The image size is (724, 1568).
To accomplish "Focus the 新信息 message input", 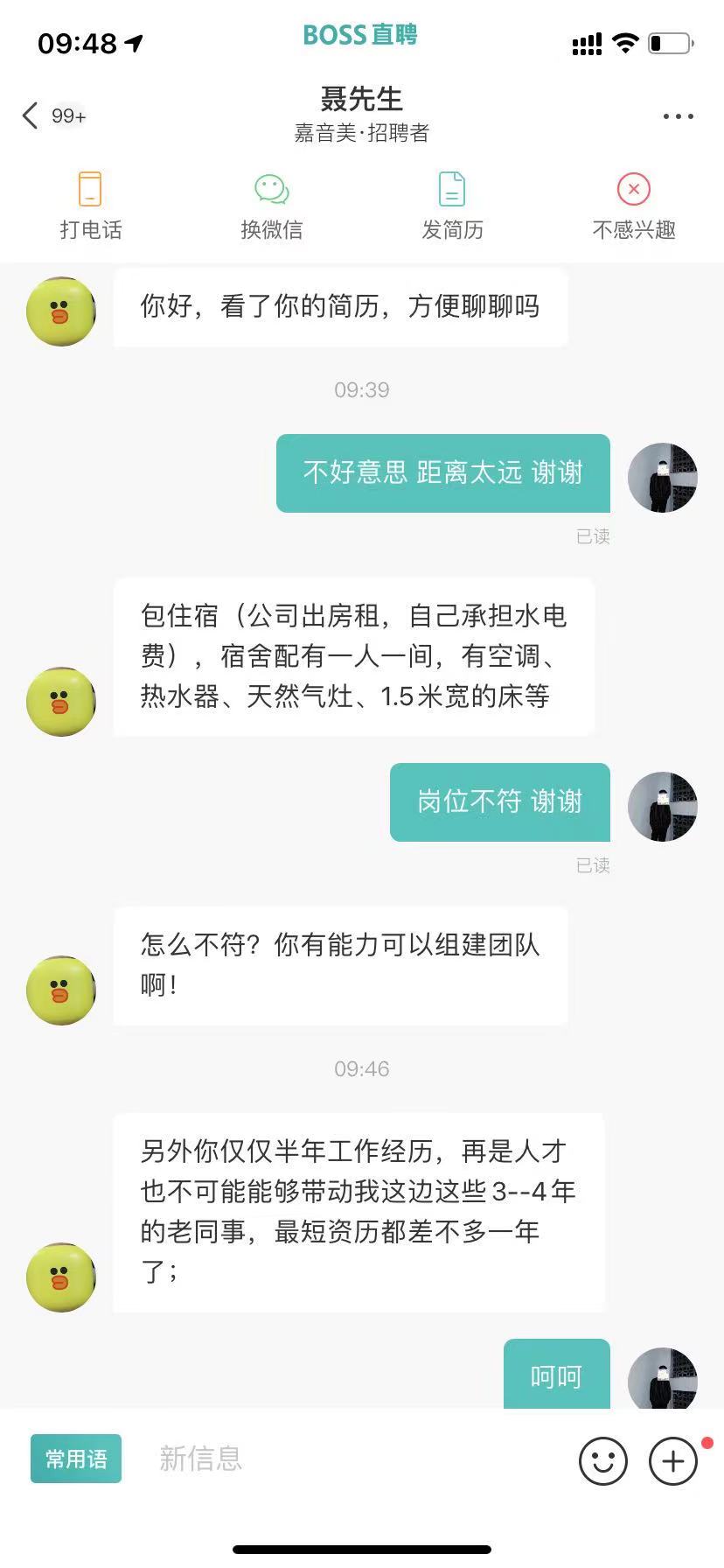I will point(350,1459).
